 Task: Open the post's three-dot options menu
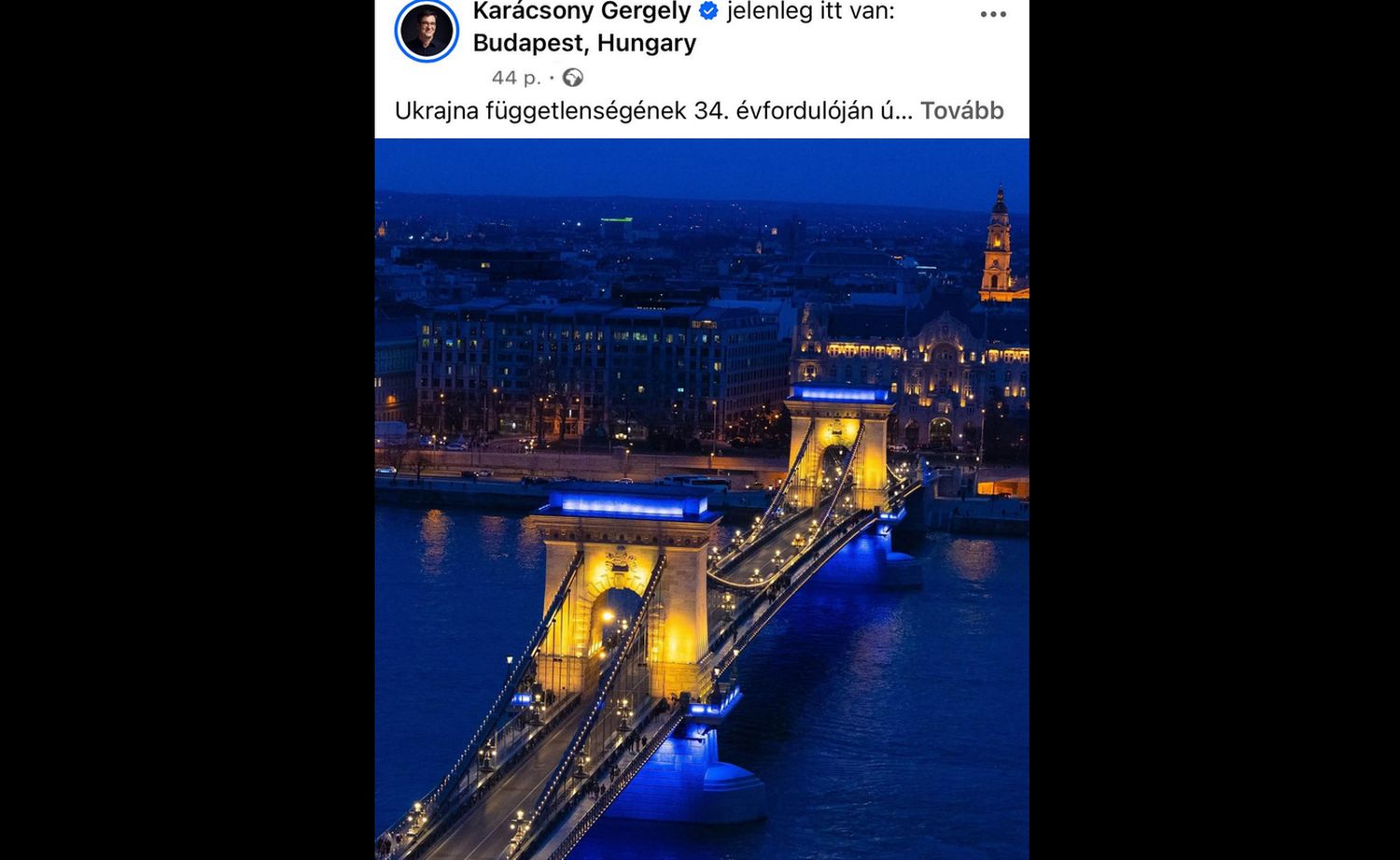pyautogui.click(x=993, y=15)
